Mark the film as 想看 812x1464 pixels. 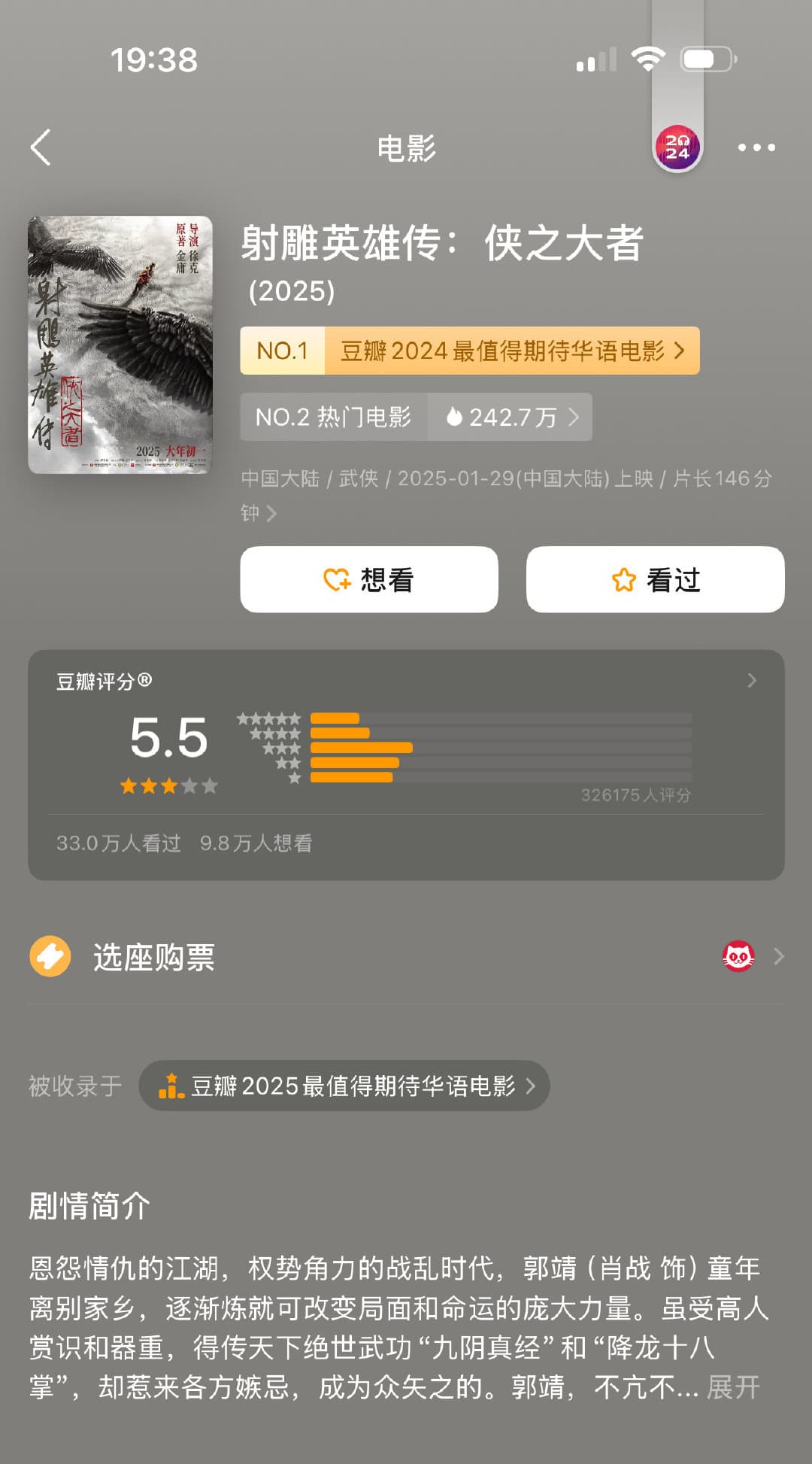(x=368, y=579)
